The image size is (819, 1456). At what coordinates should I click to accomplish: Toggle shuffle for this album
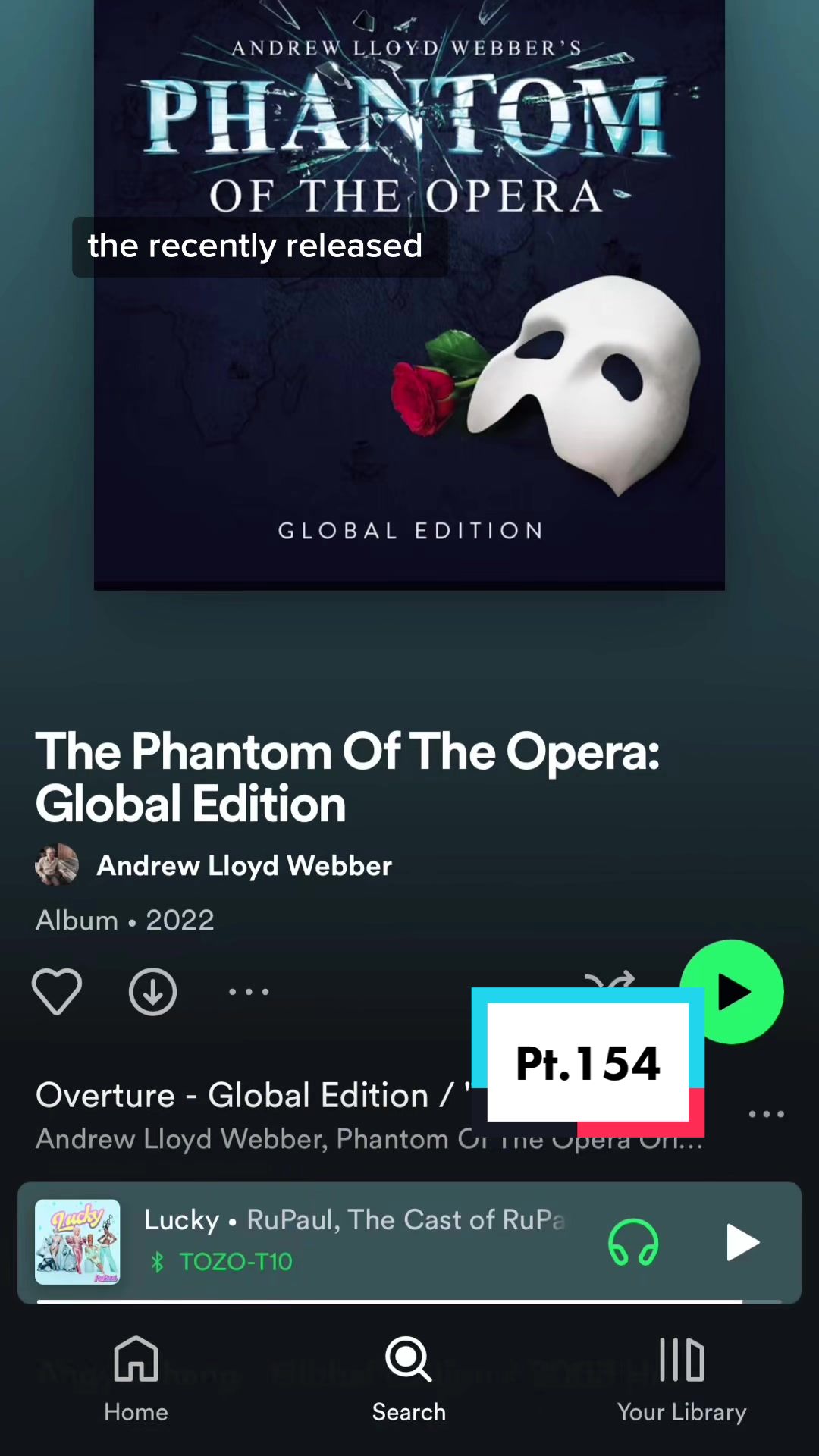610,979
